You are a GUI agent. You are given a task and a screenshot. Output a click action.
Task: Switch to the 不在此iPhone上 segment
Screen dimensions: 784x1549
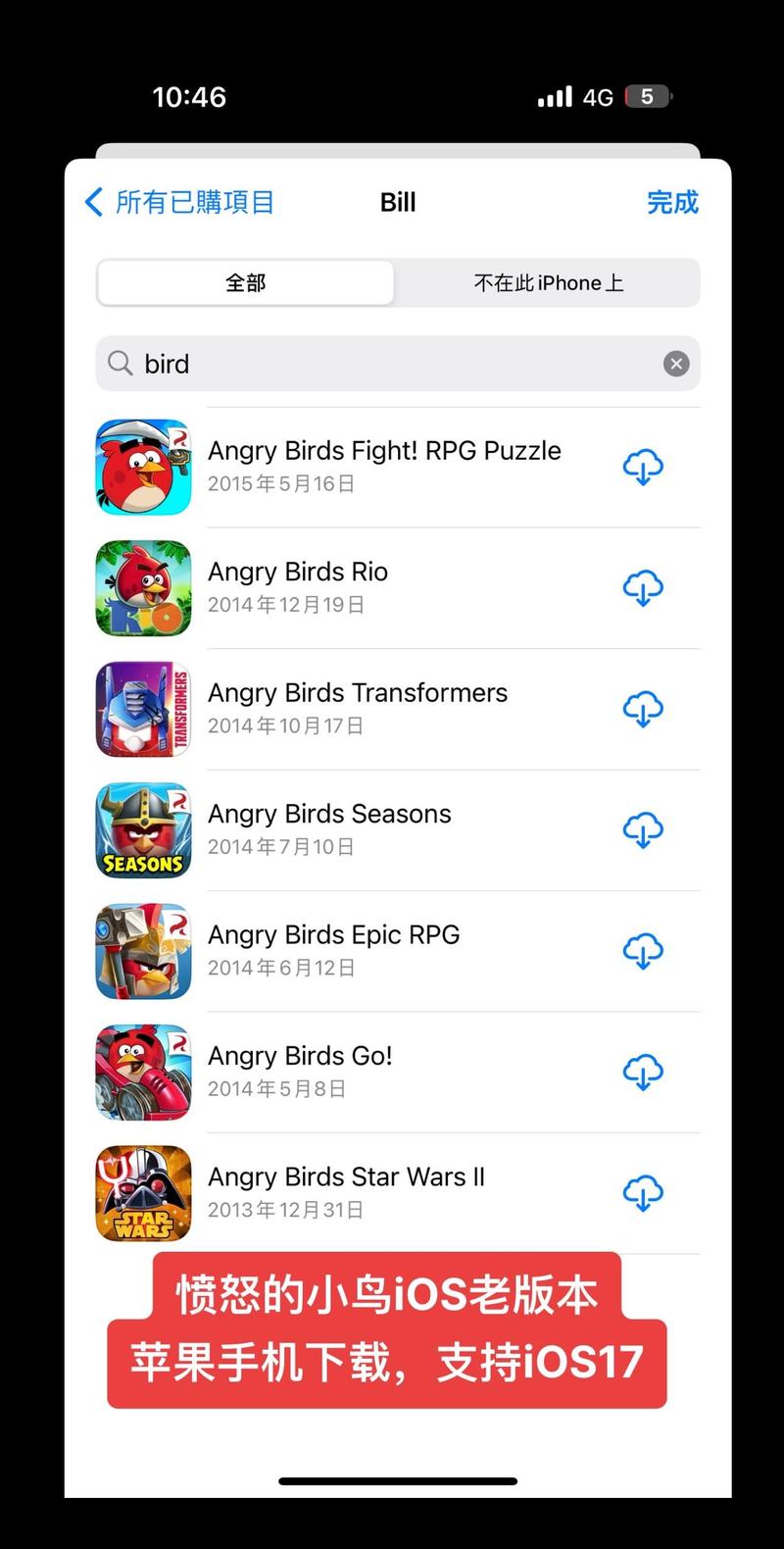548,283
